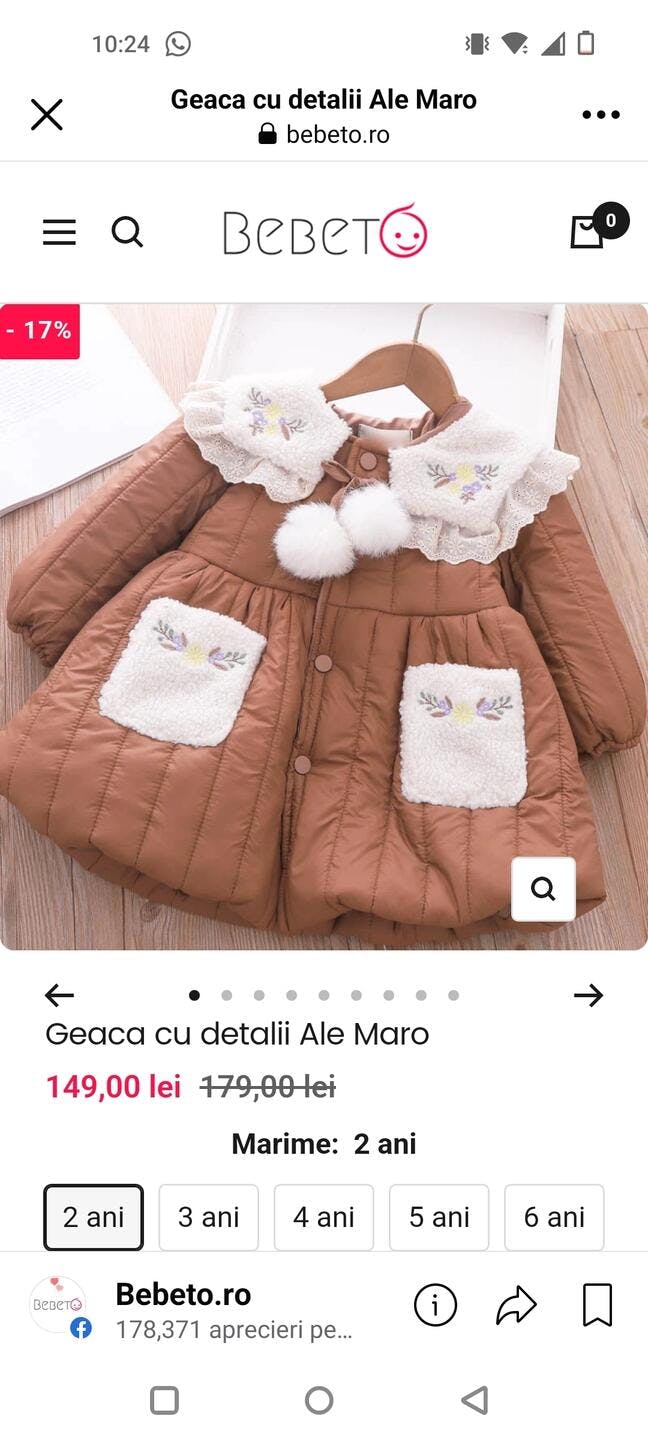Go back using the system back button
The width and height of the screenshot is (648, 1440).
click(x=475, y=1400)
